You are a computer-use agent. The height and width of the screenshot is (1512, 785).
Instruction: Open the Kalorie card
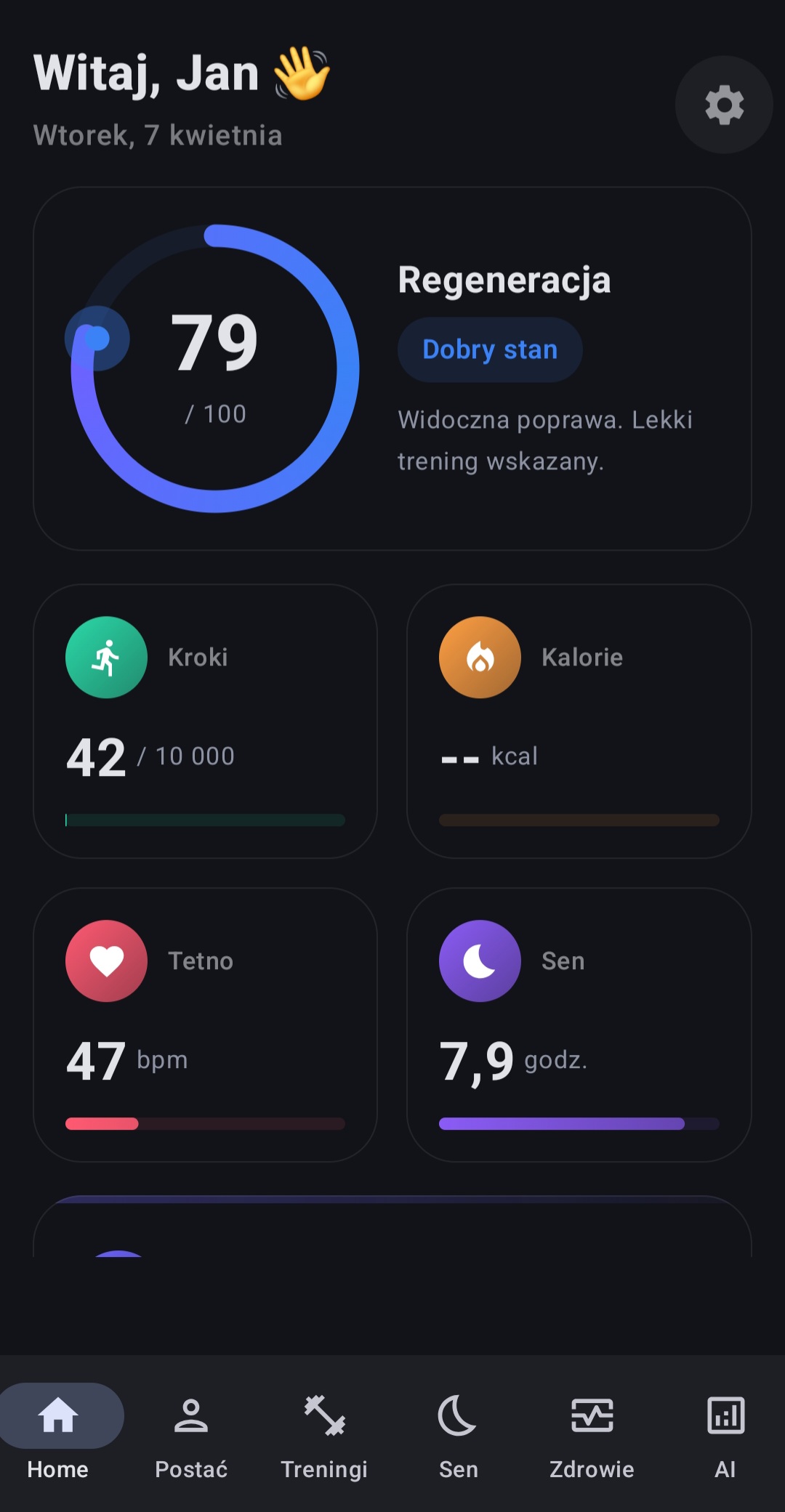pos(579,721)
